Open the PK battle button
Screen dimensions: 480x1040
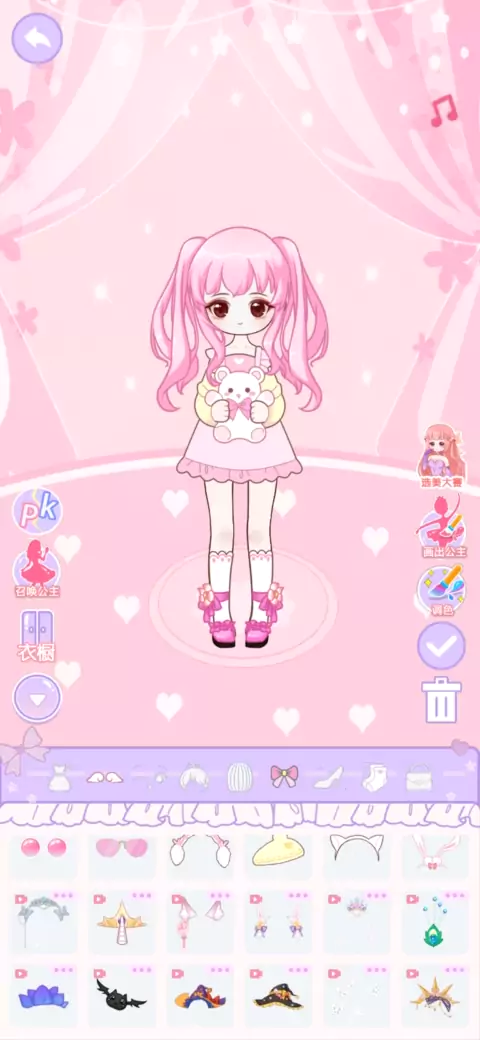[37, 512]
